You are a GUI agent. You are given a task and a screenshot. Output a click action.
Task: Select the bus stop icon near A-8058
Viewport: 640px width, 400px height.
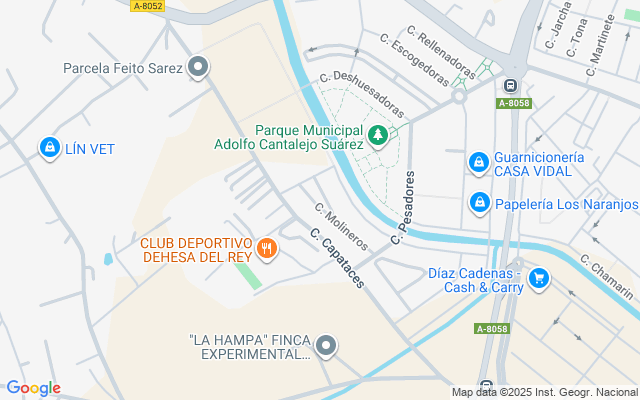pos(511,86)
